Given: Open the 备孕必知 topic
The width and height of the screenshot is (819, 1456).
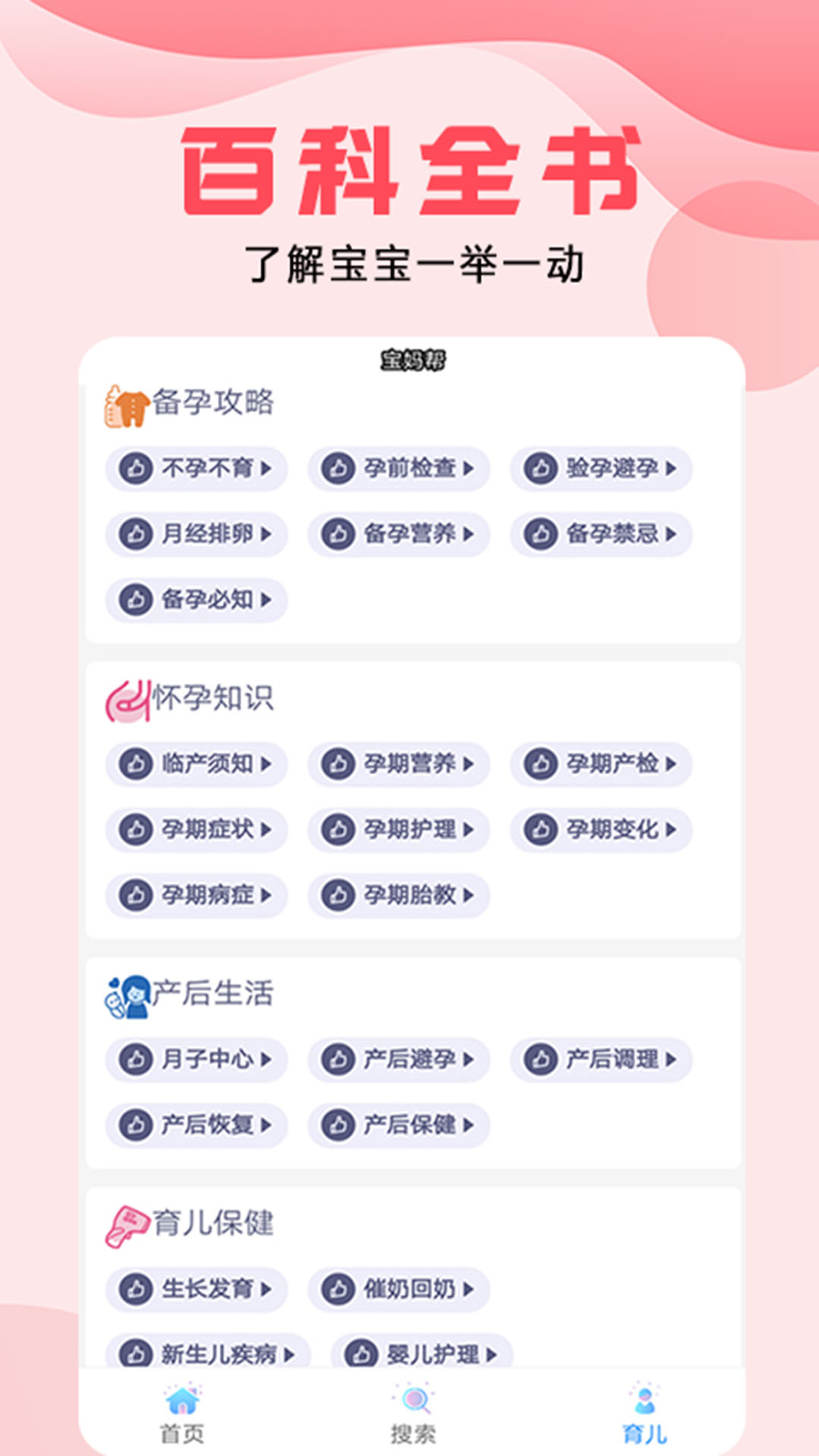Looking at the screenshot, I should 196,601.
